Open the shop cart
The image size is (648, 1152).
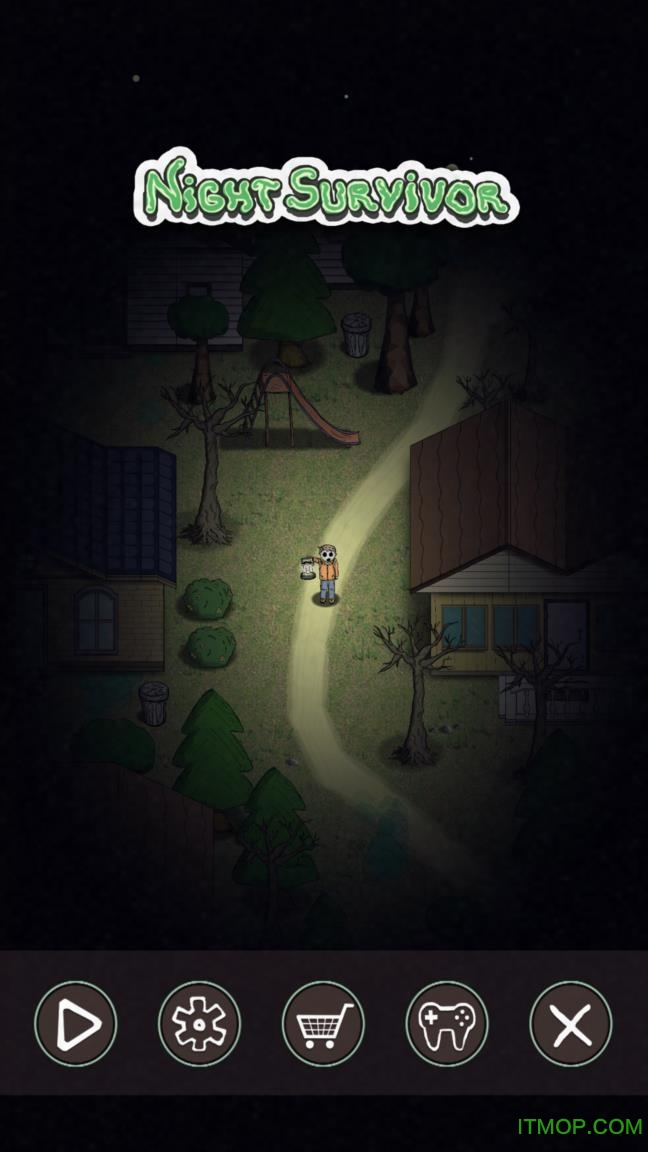(323, 1023)
